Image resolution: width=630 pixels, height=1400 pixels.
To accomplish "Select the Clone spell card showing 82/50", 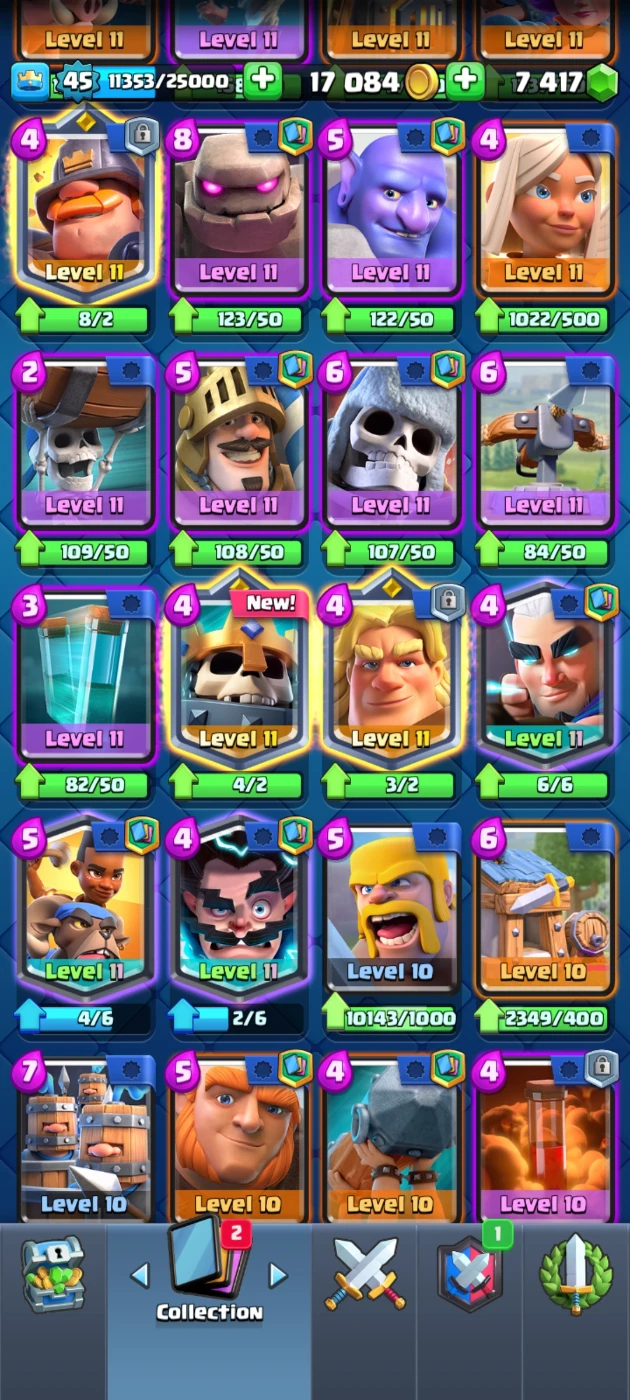I will (85, 676).
